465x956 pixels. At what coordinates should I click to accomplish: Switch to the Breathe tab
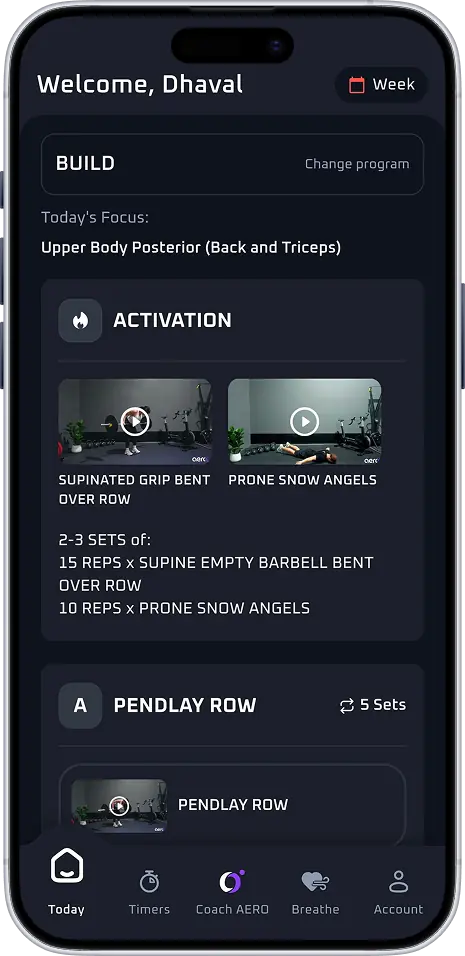315,893
